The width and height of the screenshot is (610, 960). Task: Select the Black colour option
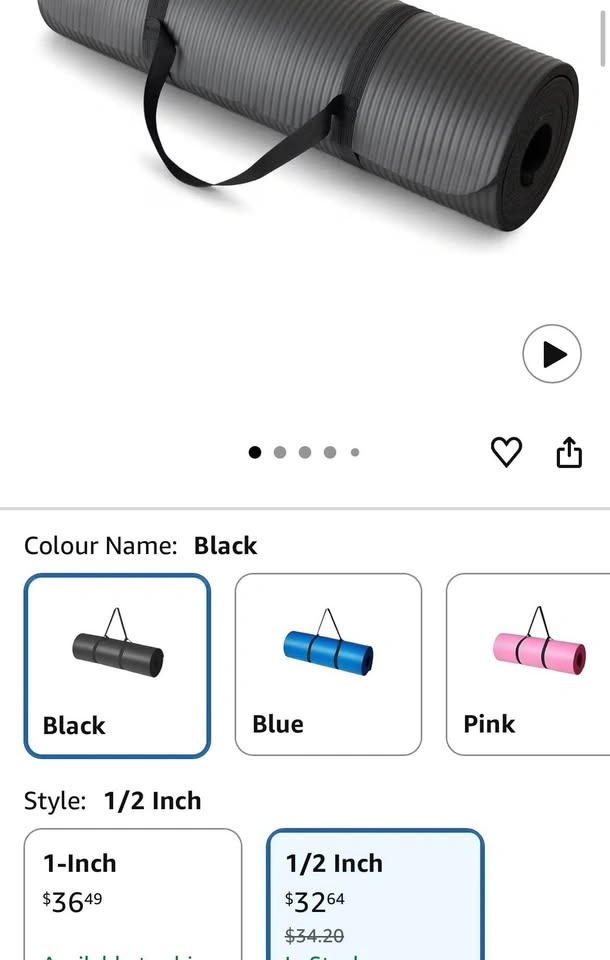118,666
